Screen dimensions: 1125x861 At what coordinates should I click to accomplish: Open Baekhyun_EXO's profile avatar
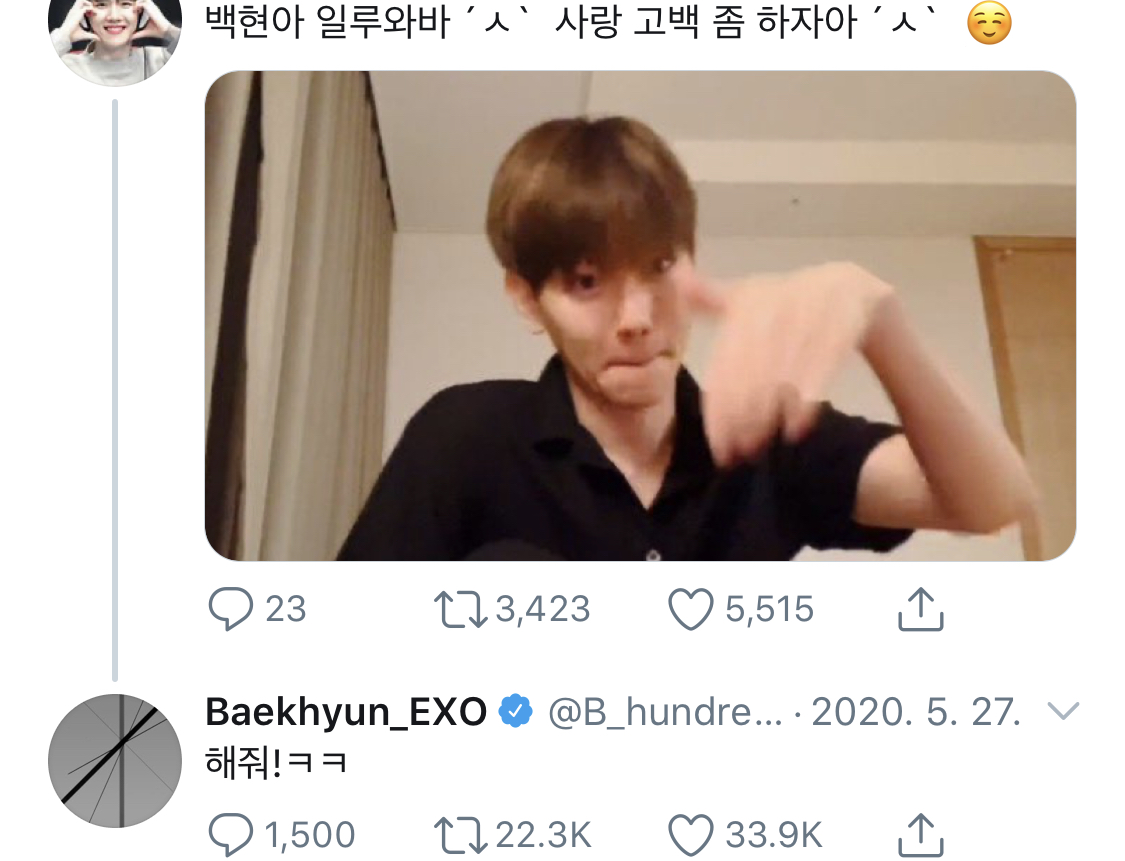point(114,760)
